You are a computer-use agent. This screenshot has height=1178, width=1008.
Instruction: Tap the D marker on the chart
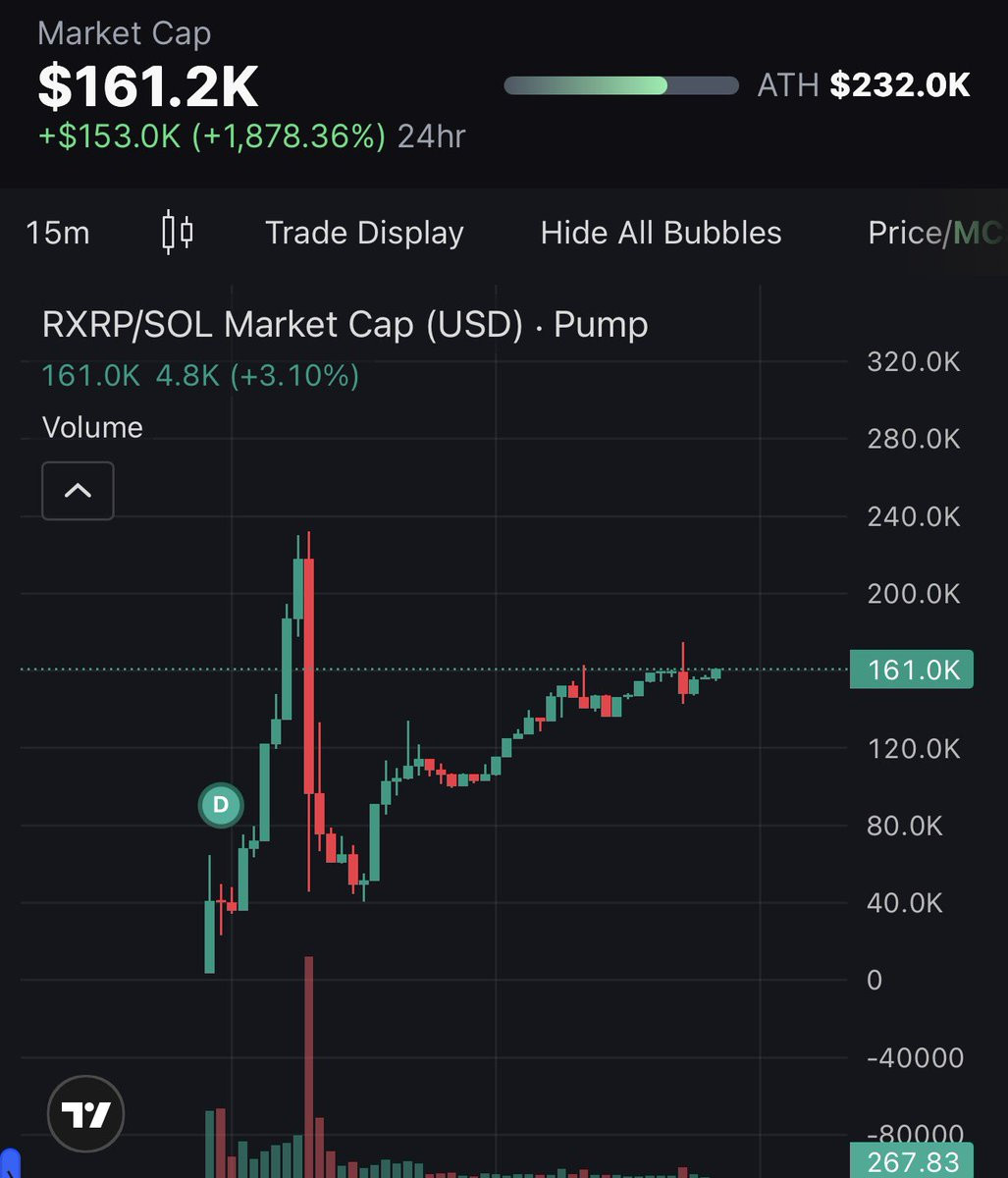[x=221, y=805]
